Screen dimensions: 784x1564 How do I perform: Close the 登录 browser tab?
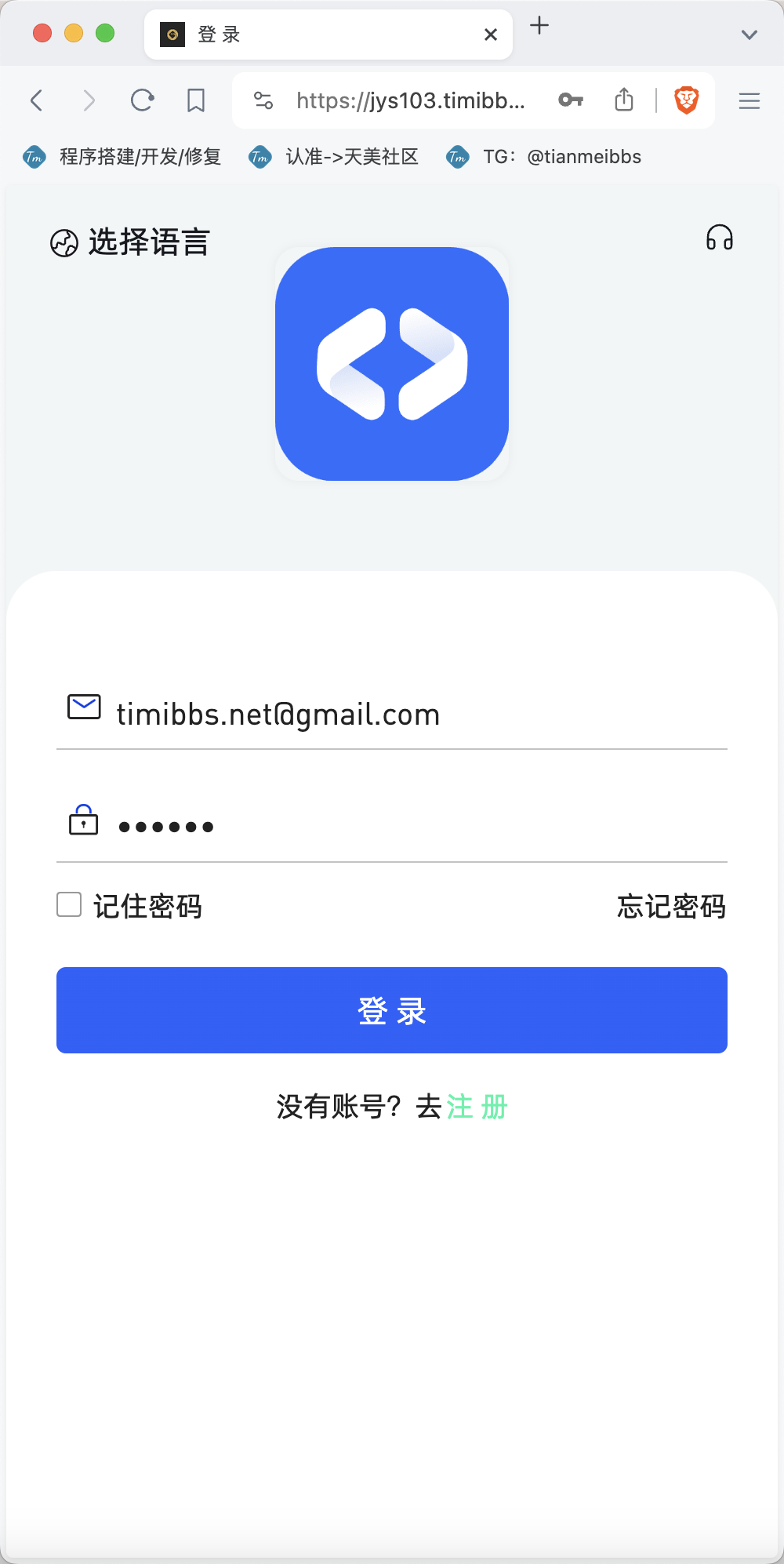point(491,35)
